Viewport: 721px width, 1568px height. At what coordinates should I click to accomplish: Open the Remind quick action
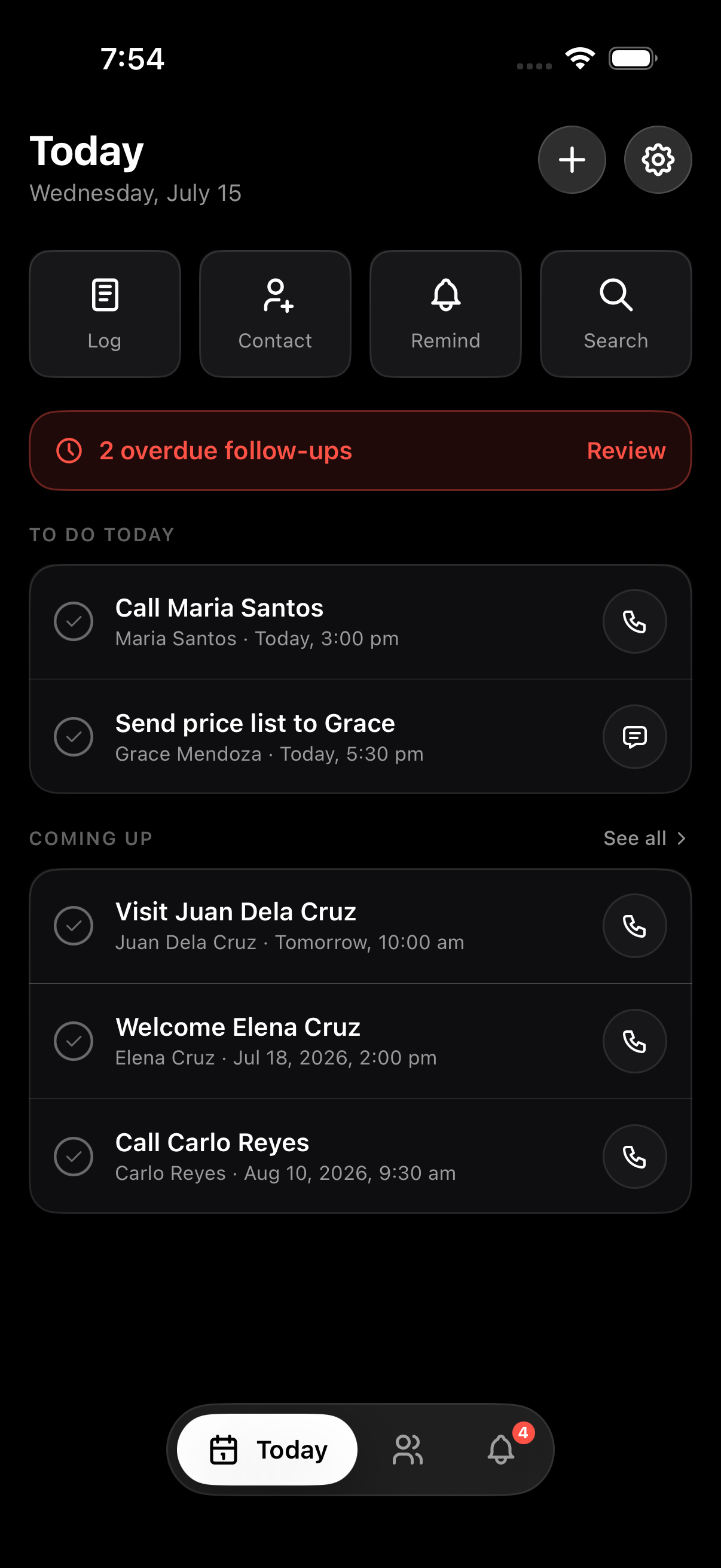(x=445, y=313)
